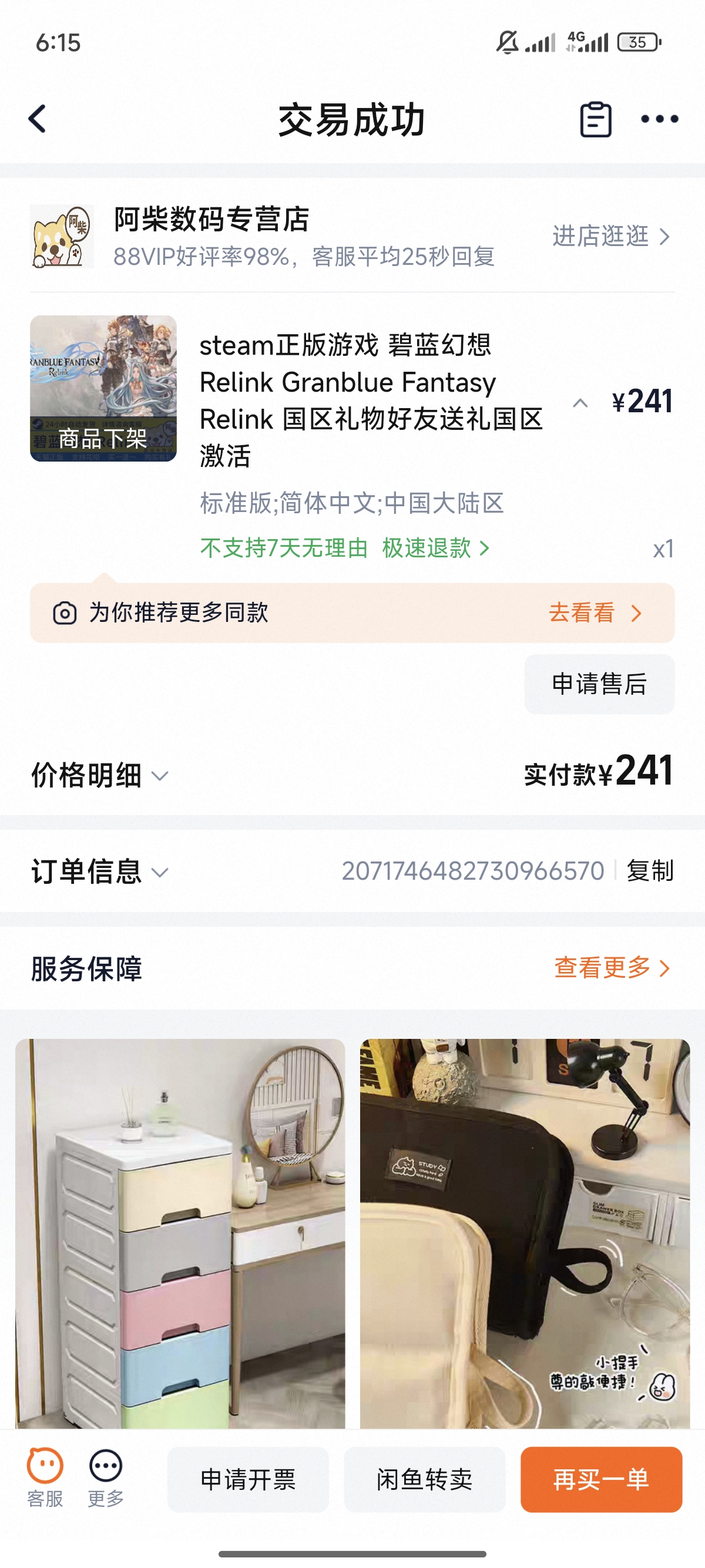This screenshot has width=705, height=1568.
Task: Expand the 价格明细 price breakdown
Action: coord(100,775)
